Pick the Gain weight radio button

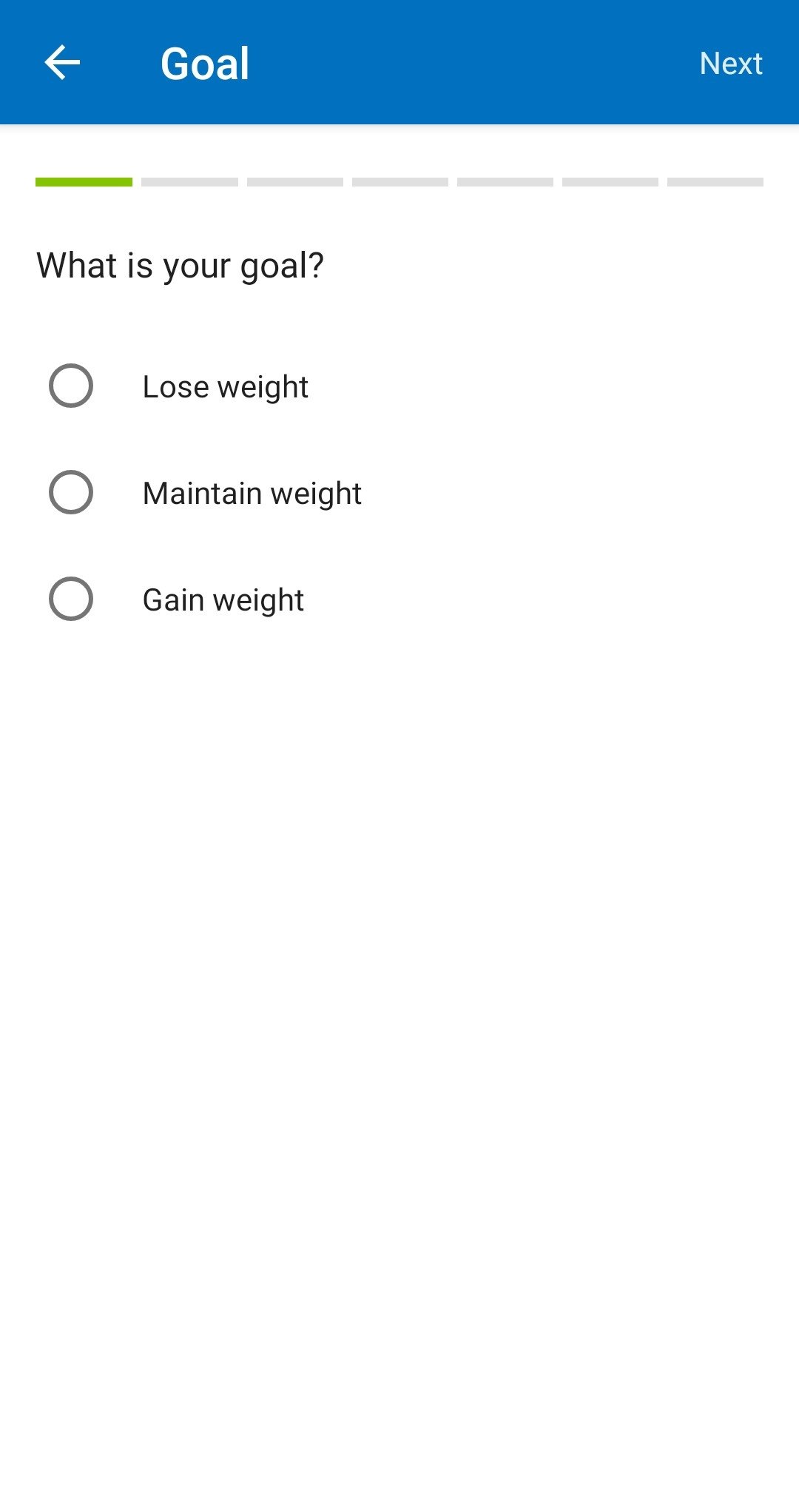(x=71, y=599)
